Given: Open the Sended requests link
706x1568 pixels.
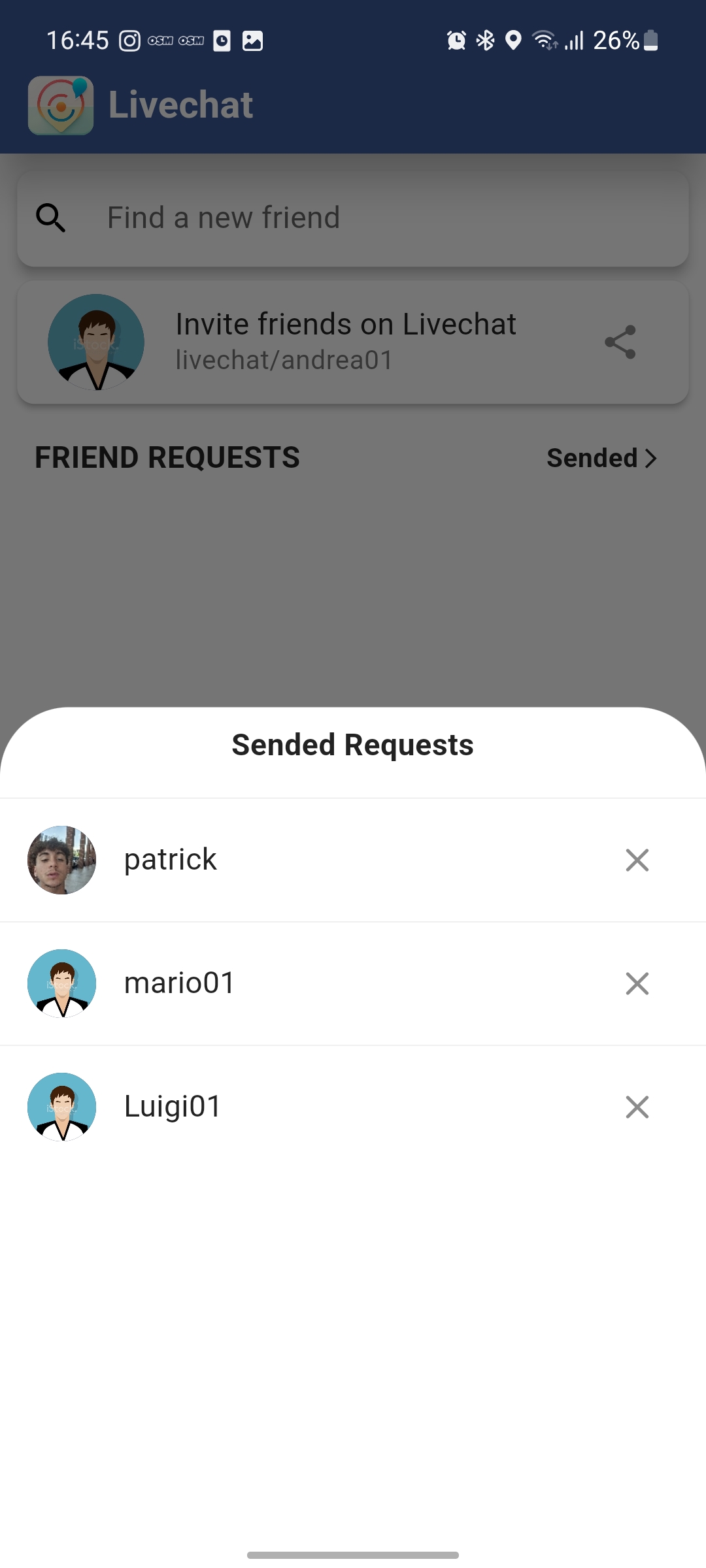Looking at the screenshot, I should coord(601,458).
